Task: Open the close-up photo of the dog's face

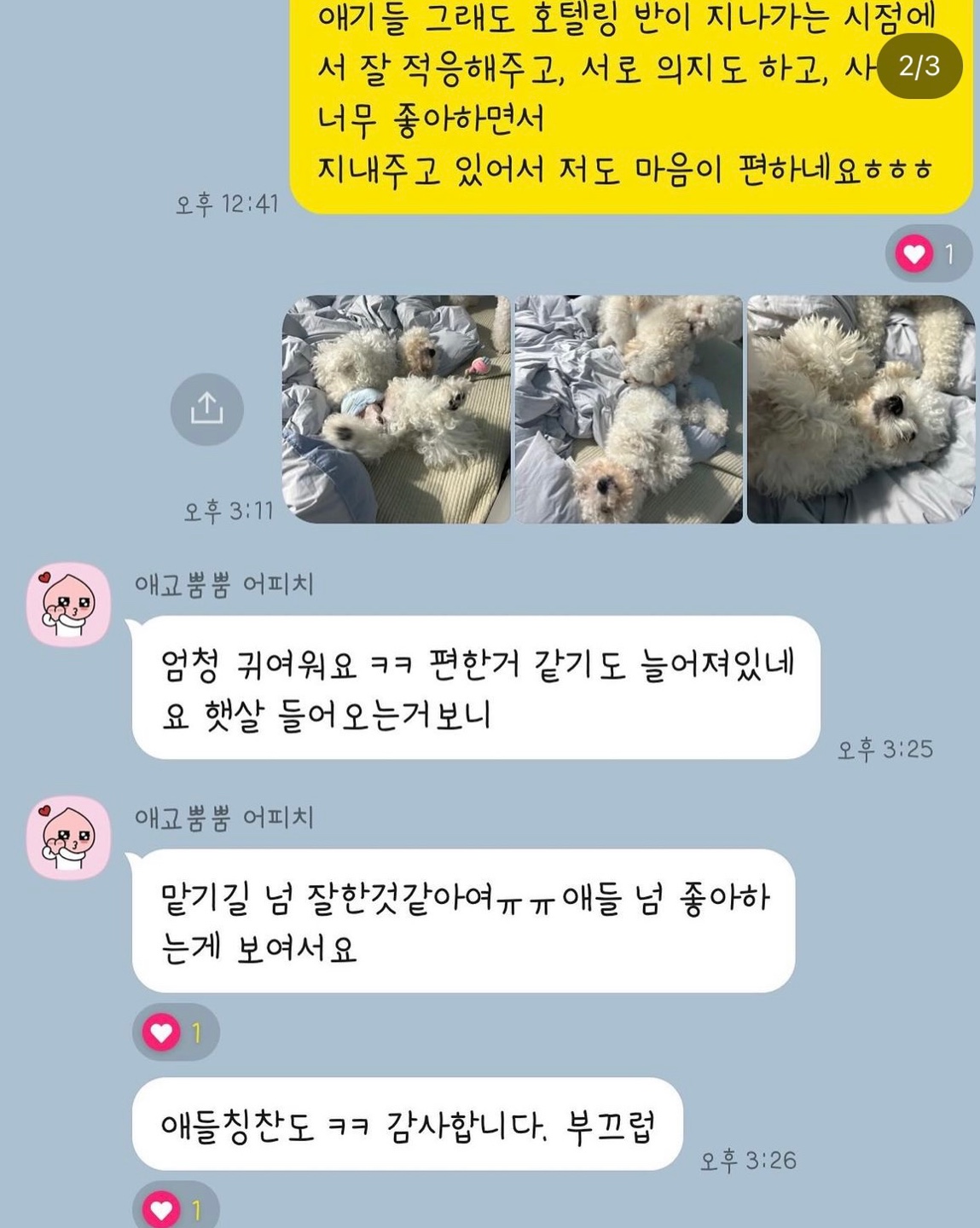Action: (861, 409)
